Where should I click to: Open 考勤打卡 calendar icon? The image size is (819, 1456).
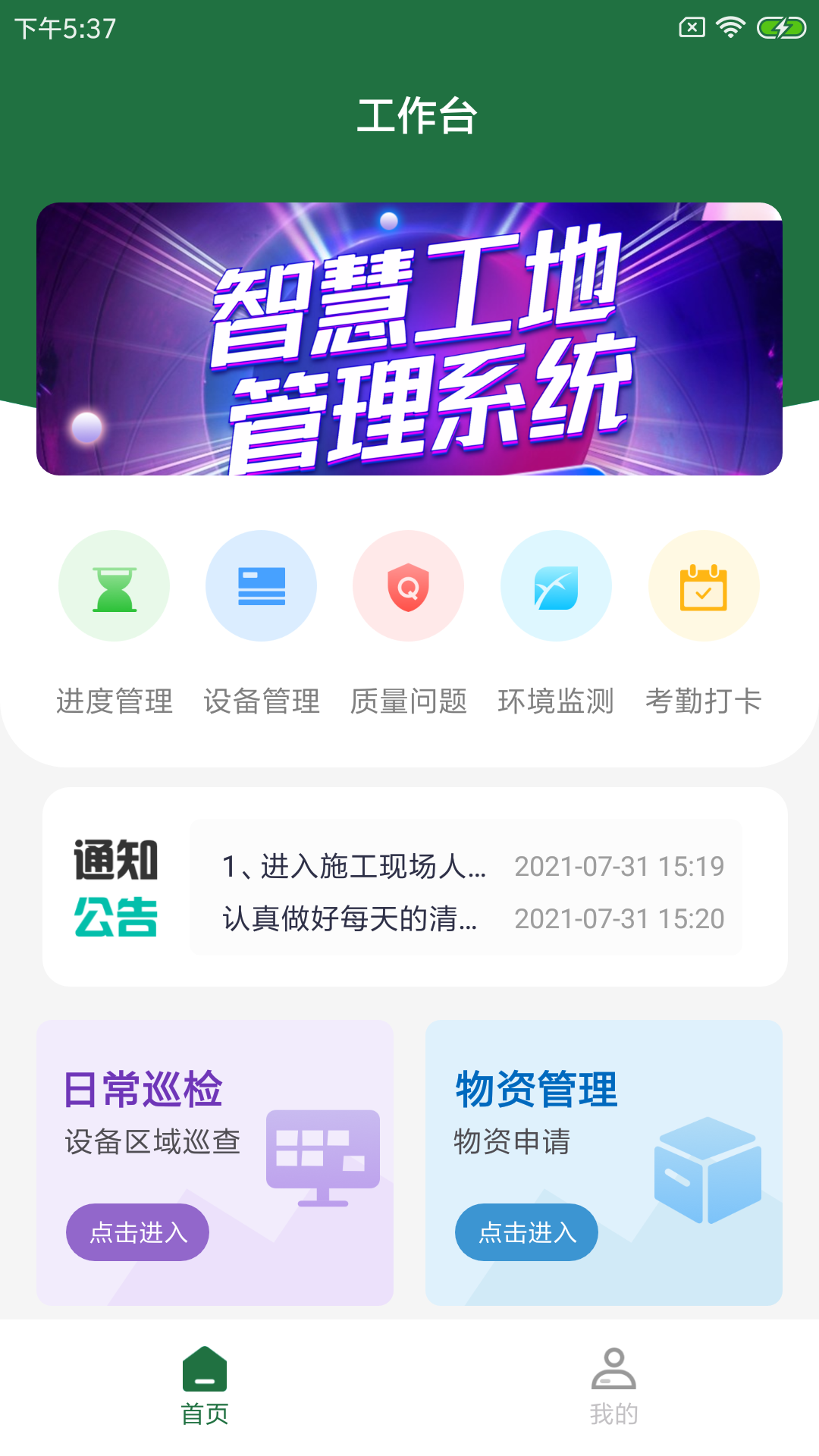(704, 586)
